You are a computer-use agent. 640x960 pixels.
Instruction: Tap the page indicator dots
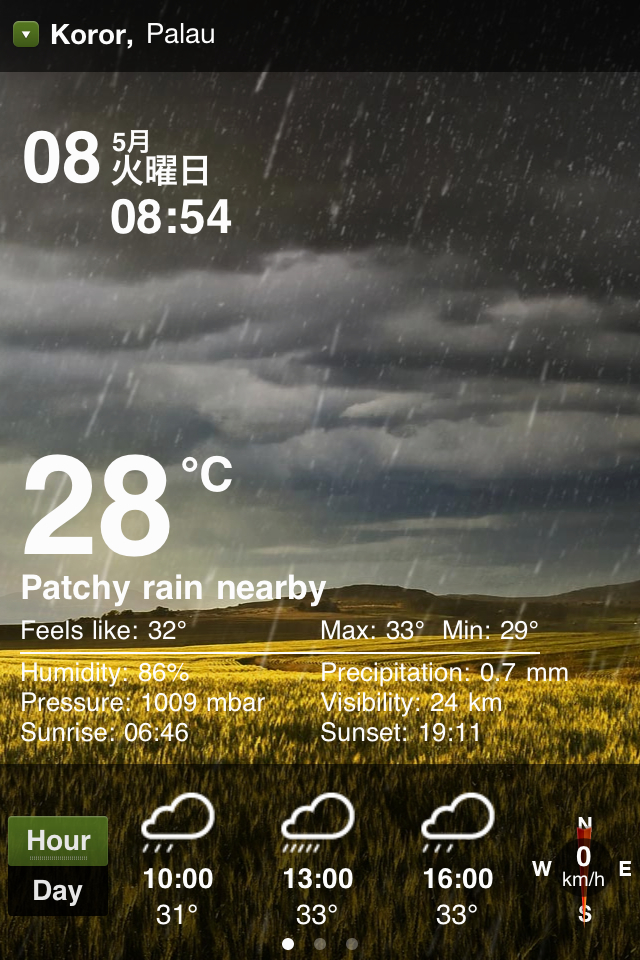320,943
